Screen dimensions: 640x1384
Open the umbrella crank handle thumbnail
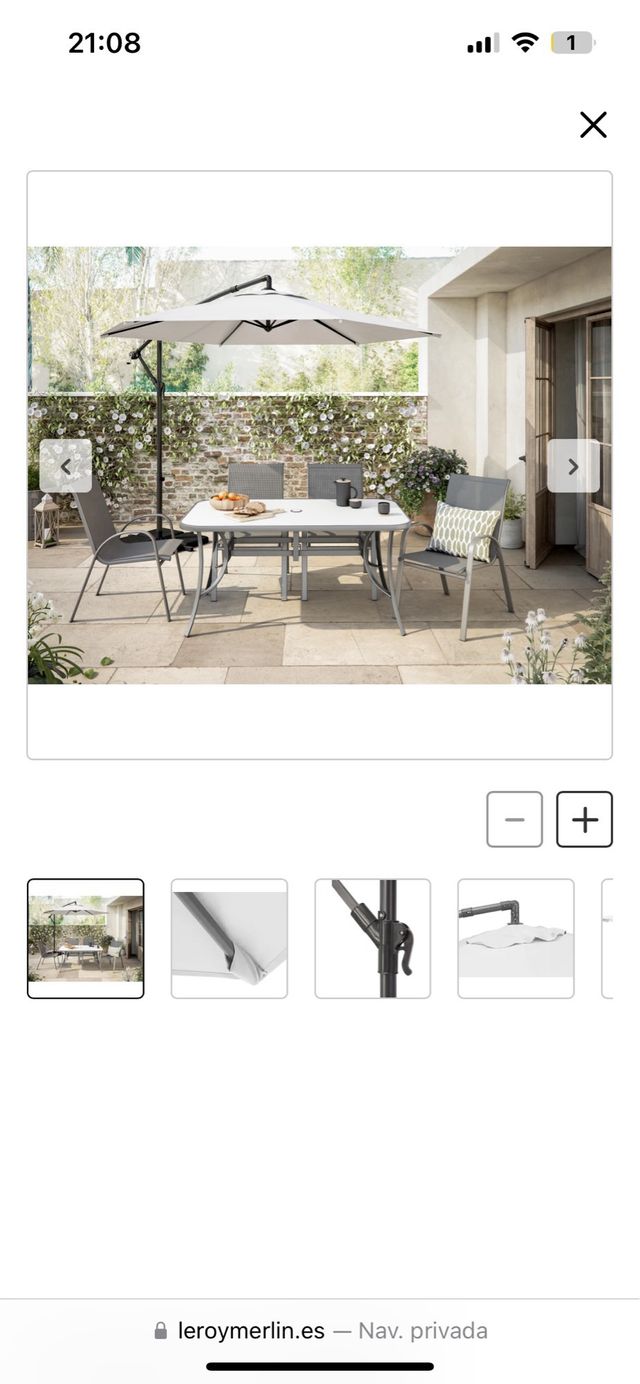point(372,938)
